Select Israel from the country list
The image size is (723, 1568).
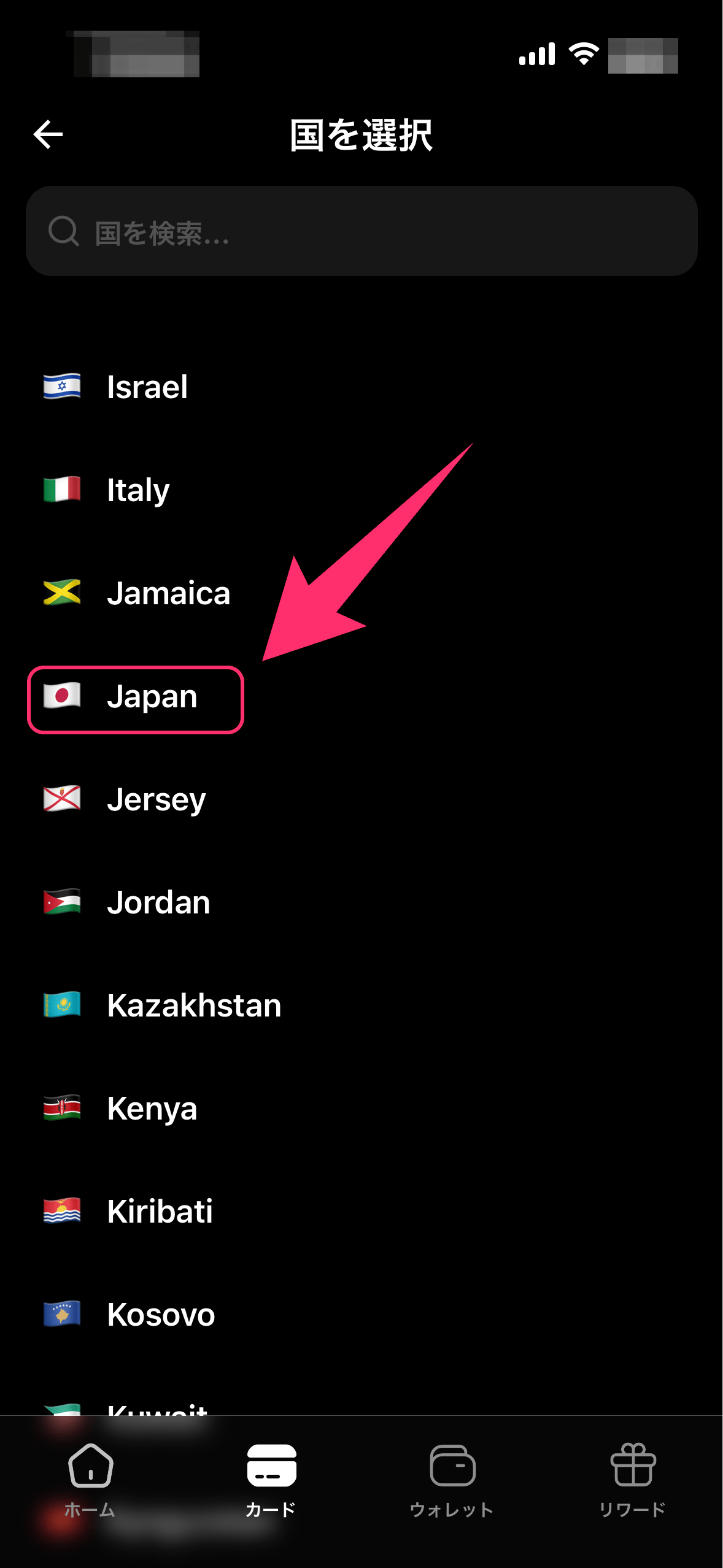click(147, 387)
